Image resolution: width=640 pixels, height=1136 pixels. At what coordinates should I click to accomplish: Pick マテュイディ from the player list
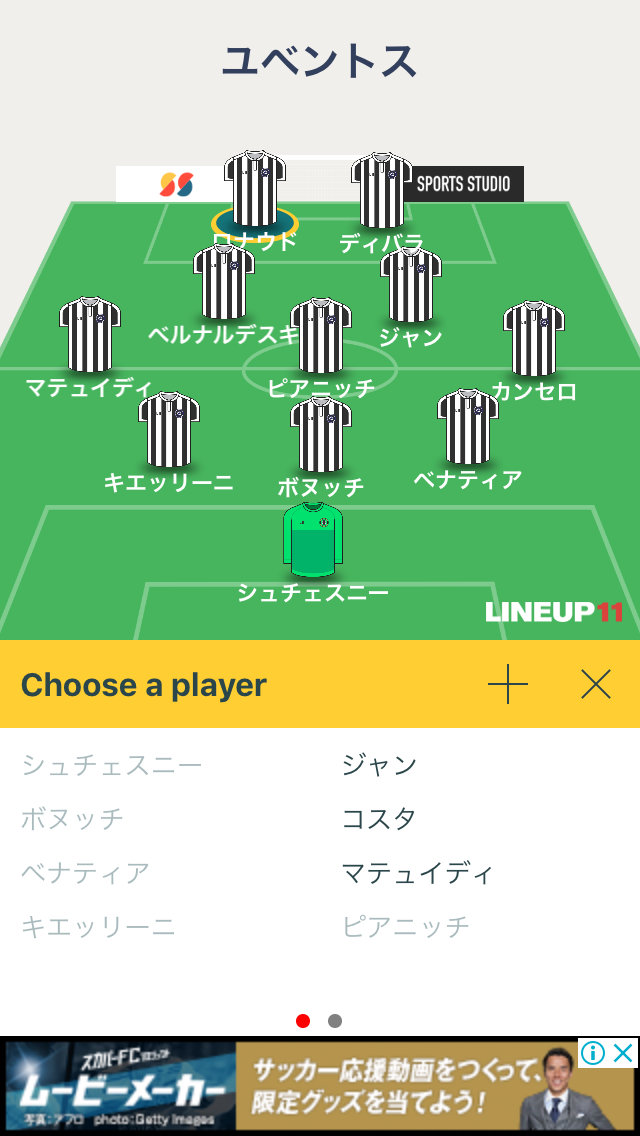pyautogui.click(x=417, y=873)
